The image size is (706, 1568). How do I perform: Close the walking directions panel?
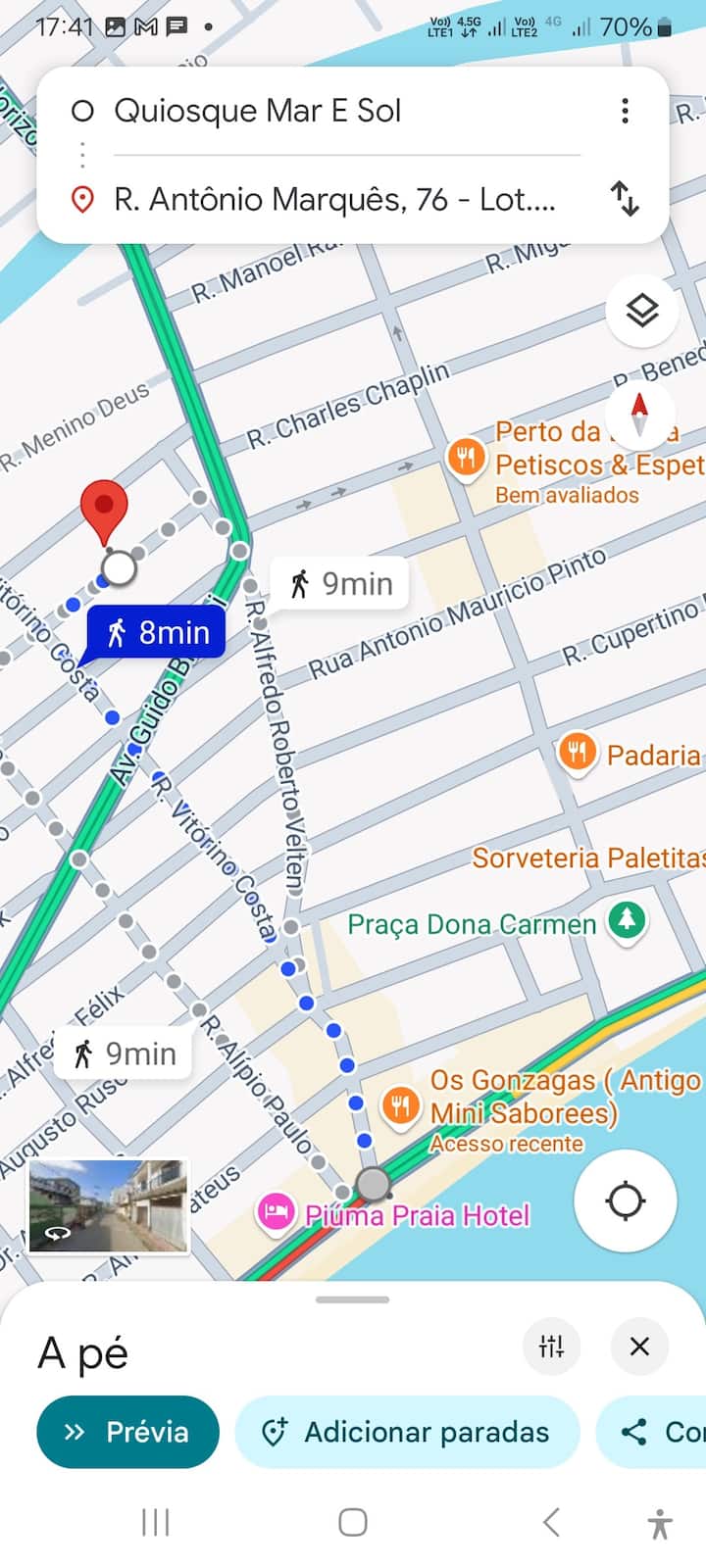point(639,1347)
